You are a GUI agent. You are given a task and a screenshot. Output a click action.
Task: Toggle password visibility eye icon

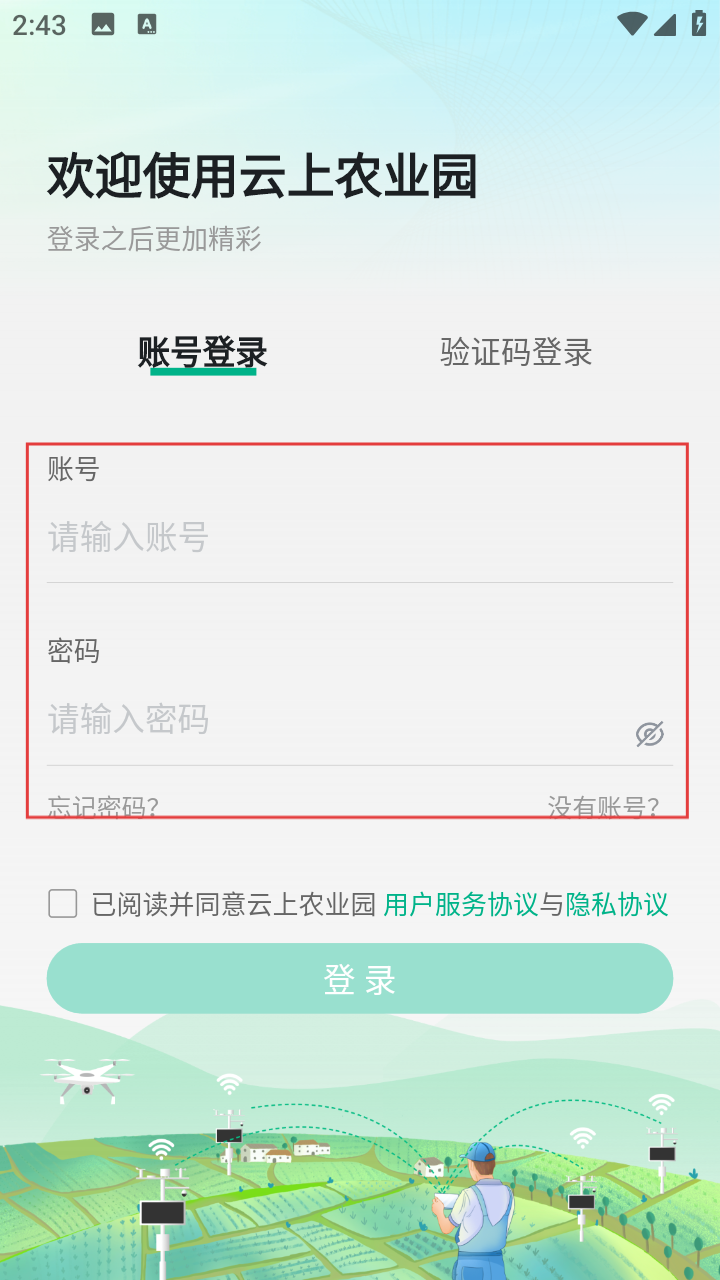[x=650, y=734]
